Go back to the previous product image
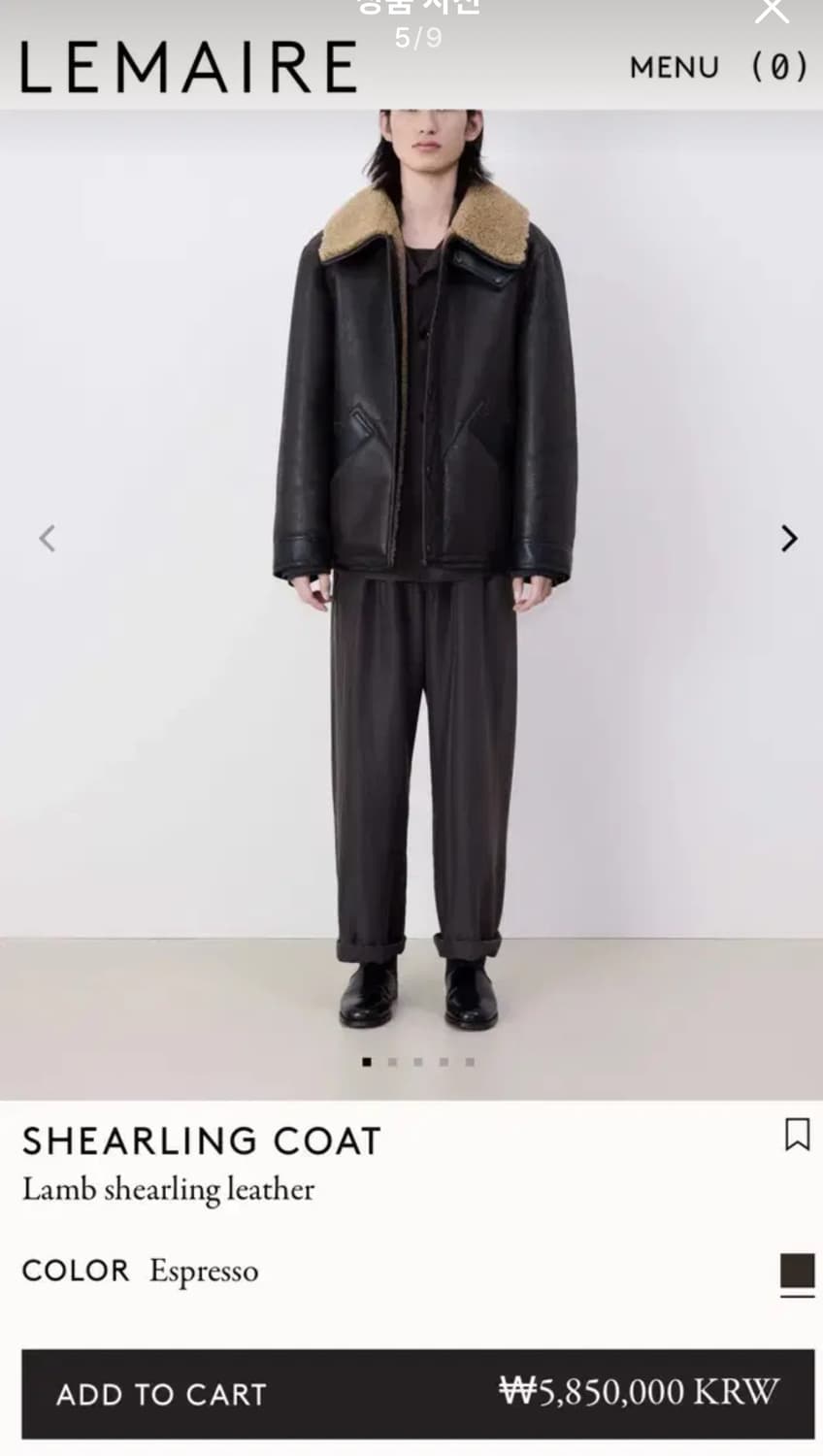Image resolution: width=823 pixels, height=1456 pixels. (48, 539)
